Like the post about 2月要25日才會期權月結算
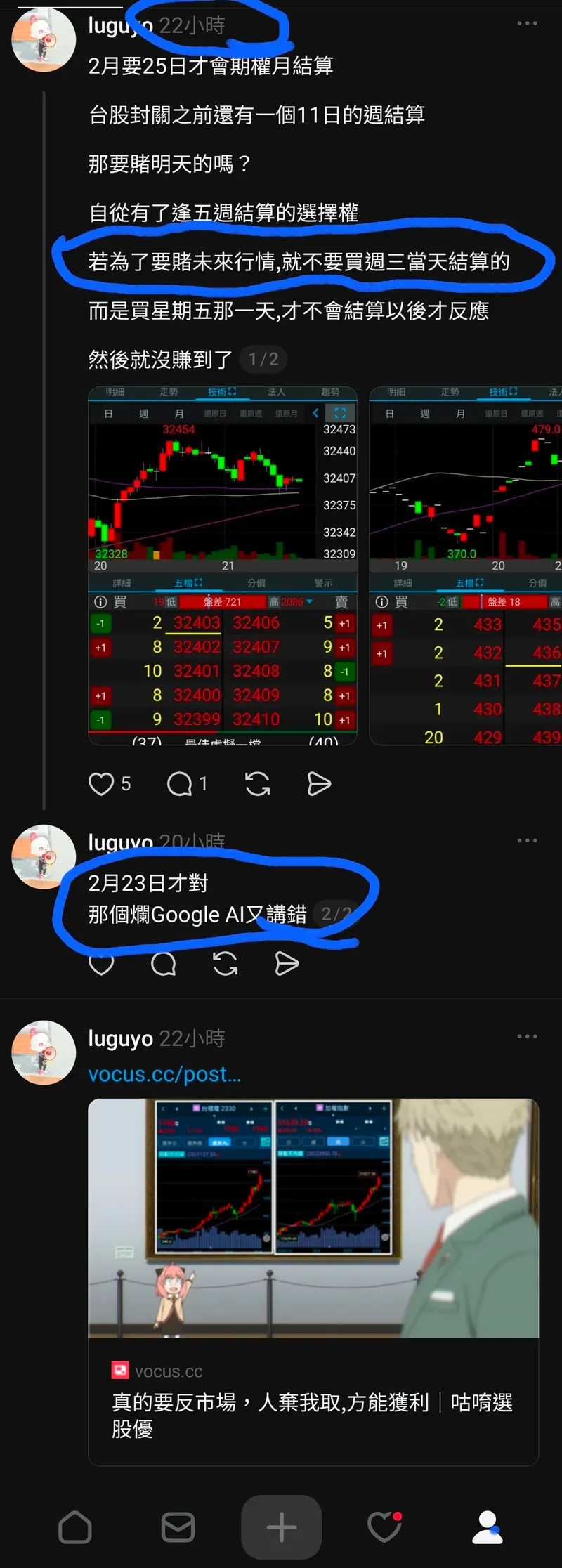The width and height of the screenshot is (562, 1568). (101, 784)
